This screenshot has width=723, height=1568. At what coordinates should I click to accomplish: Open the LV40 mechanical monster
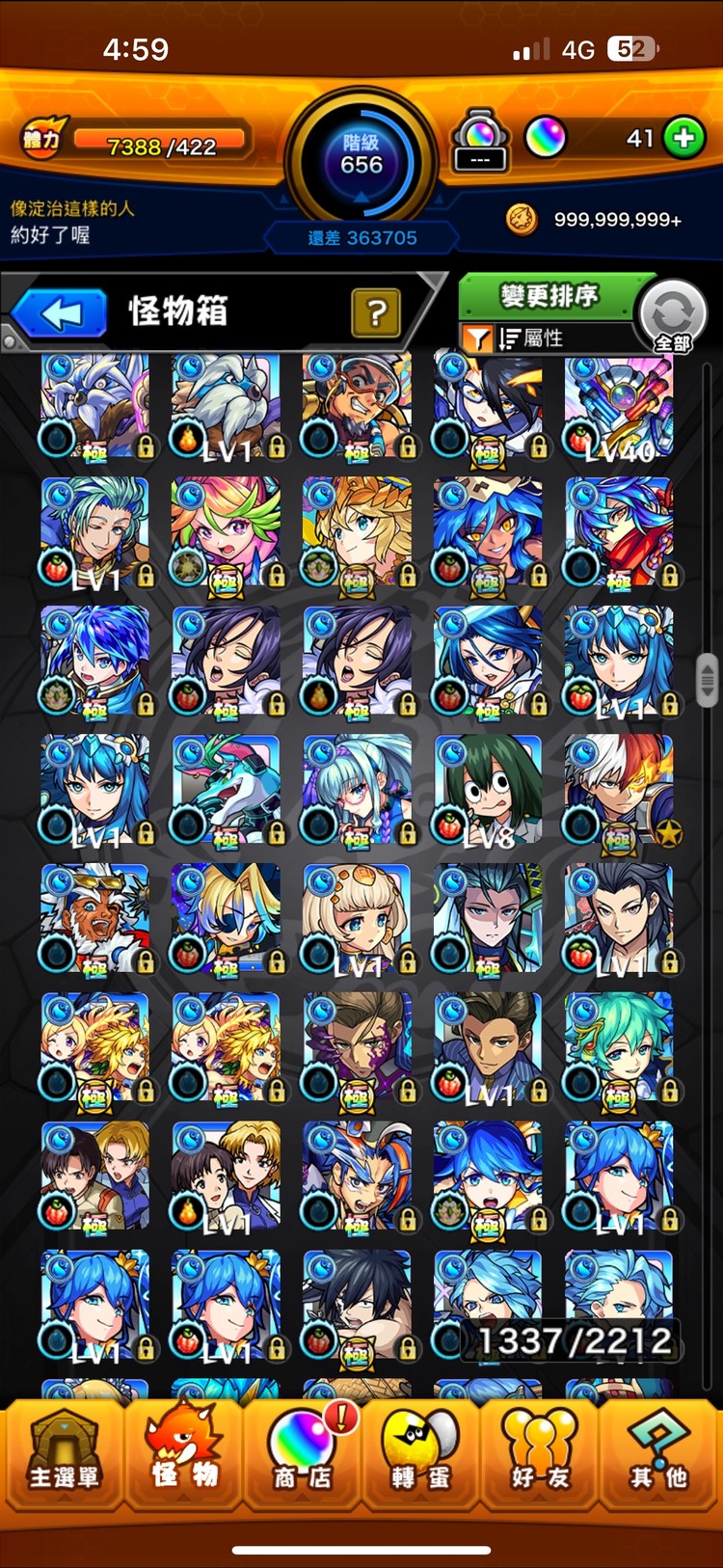619,406
